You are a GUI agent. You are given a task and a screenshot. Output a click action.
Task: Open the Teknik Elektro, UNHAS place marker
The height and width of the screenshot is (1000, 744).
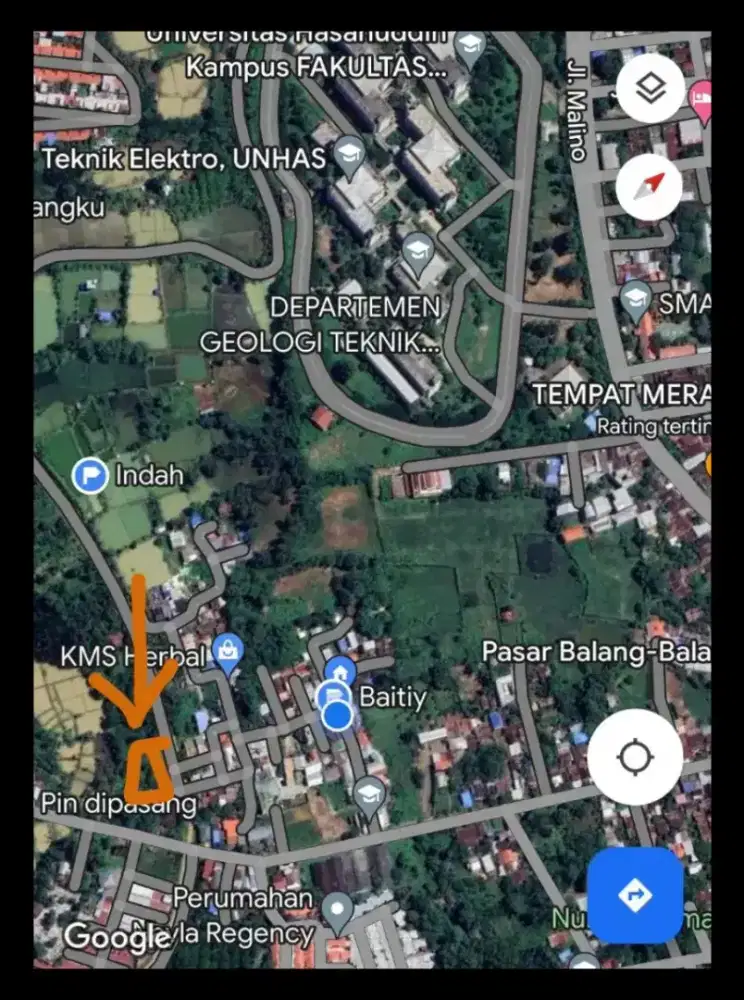tap(348, 154)
